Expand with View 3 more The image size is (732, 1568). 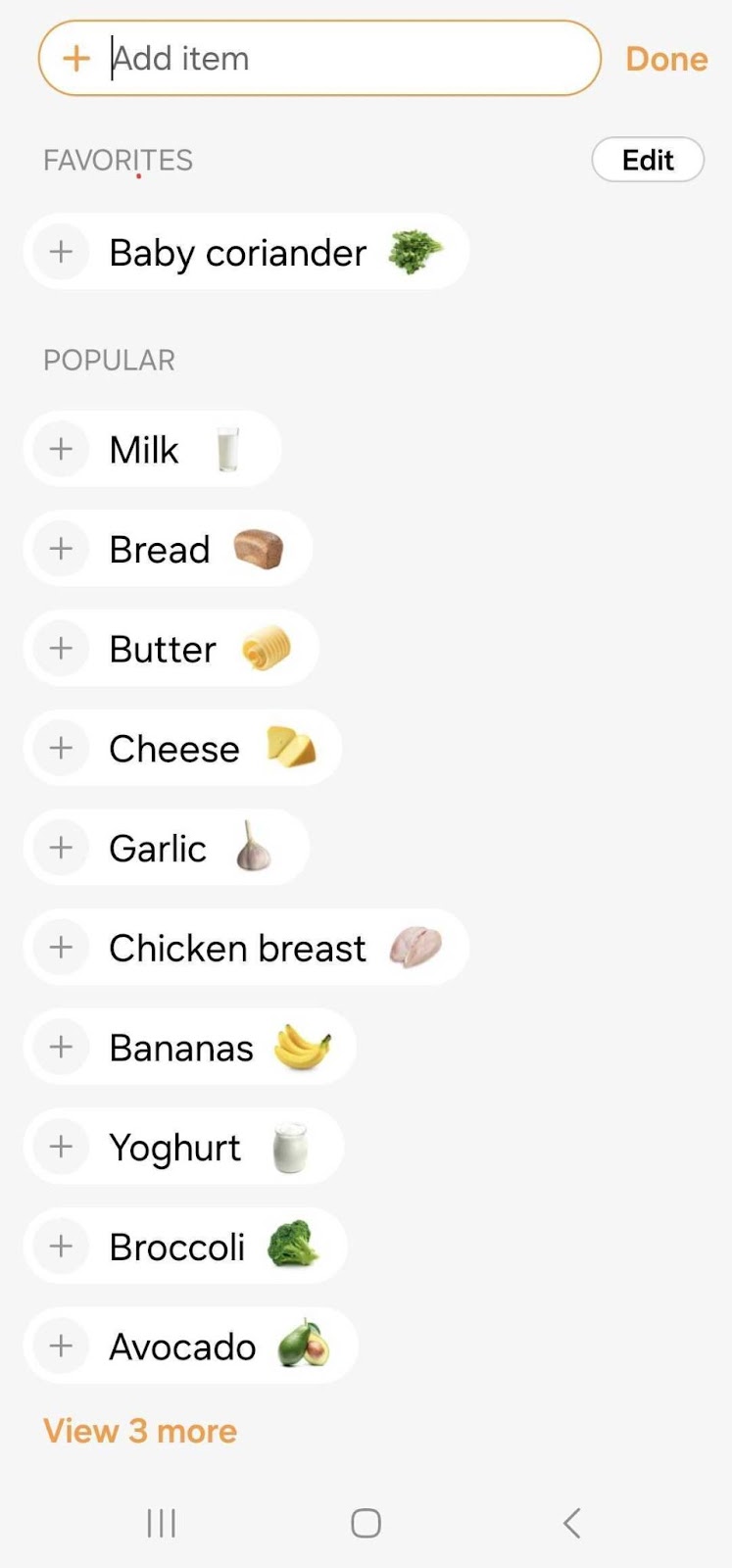[x=140, y=1431]
